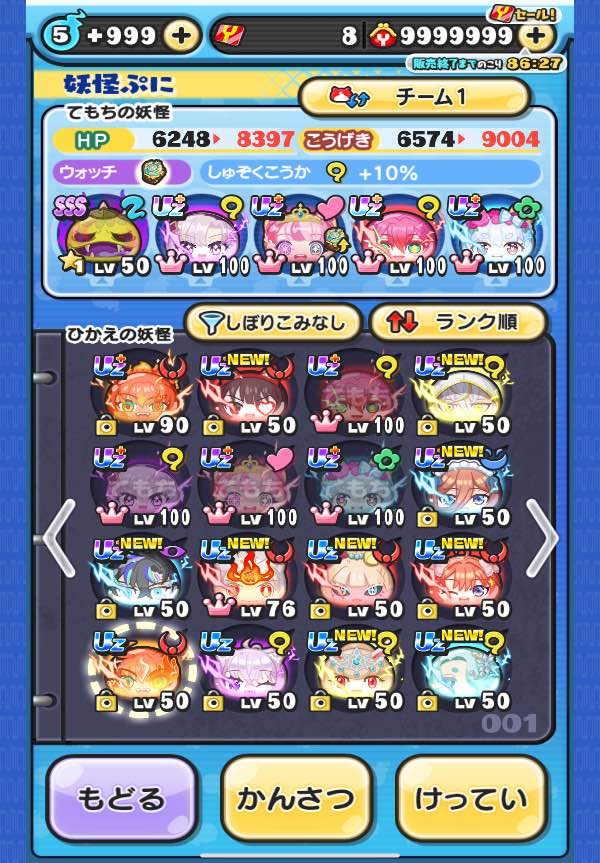Open かんさつ observation view
600x863 pixels.
(x=296, y=799)
